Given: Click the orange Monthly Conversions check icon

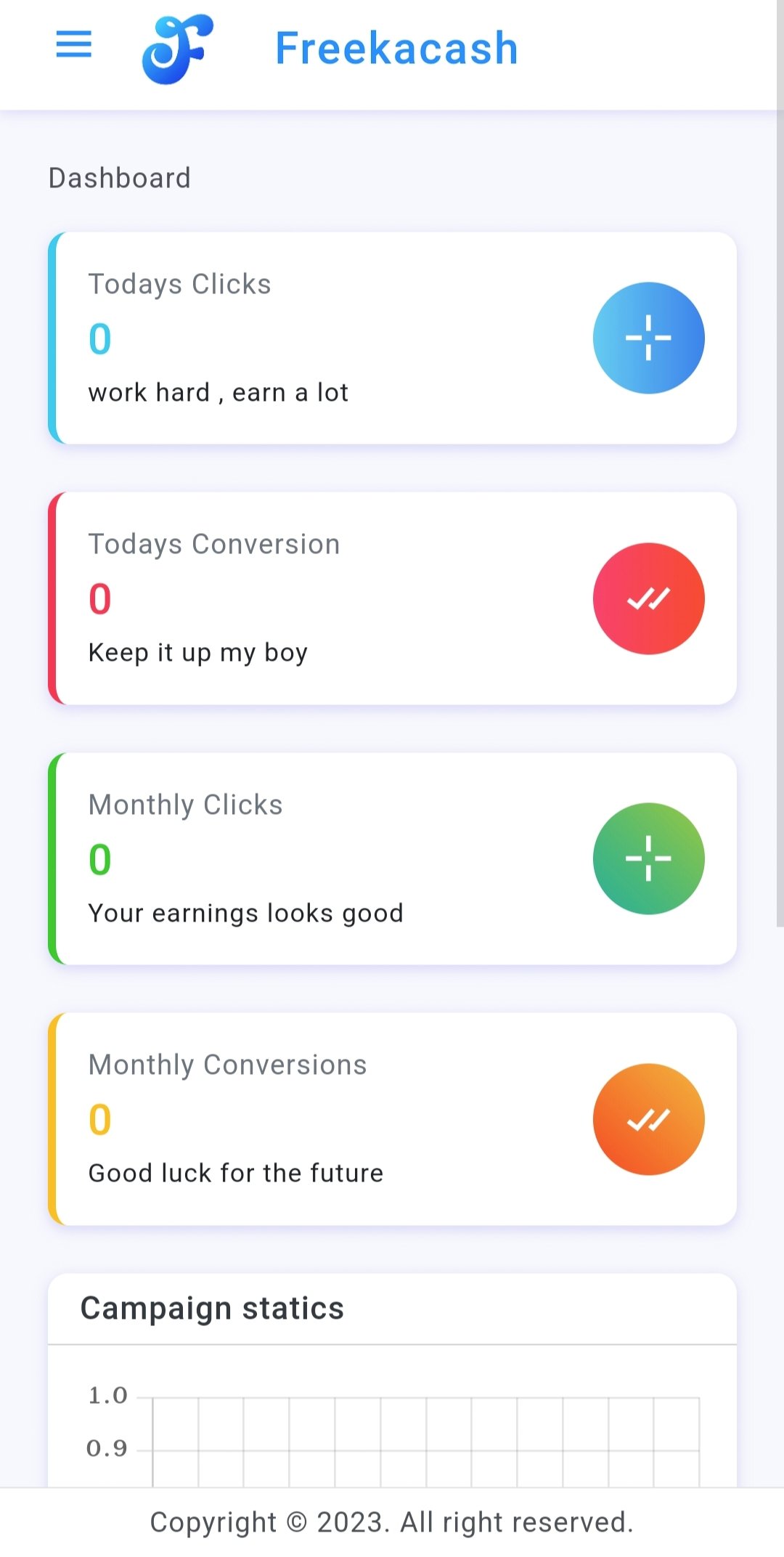Looking at the screenshot, I should click(648, 1118).
